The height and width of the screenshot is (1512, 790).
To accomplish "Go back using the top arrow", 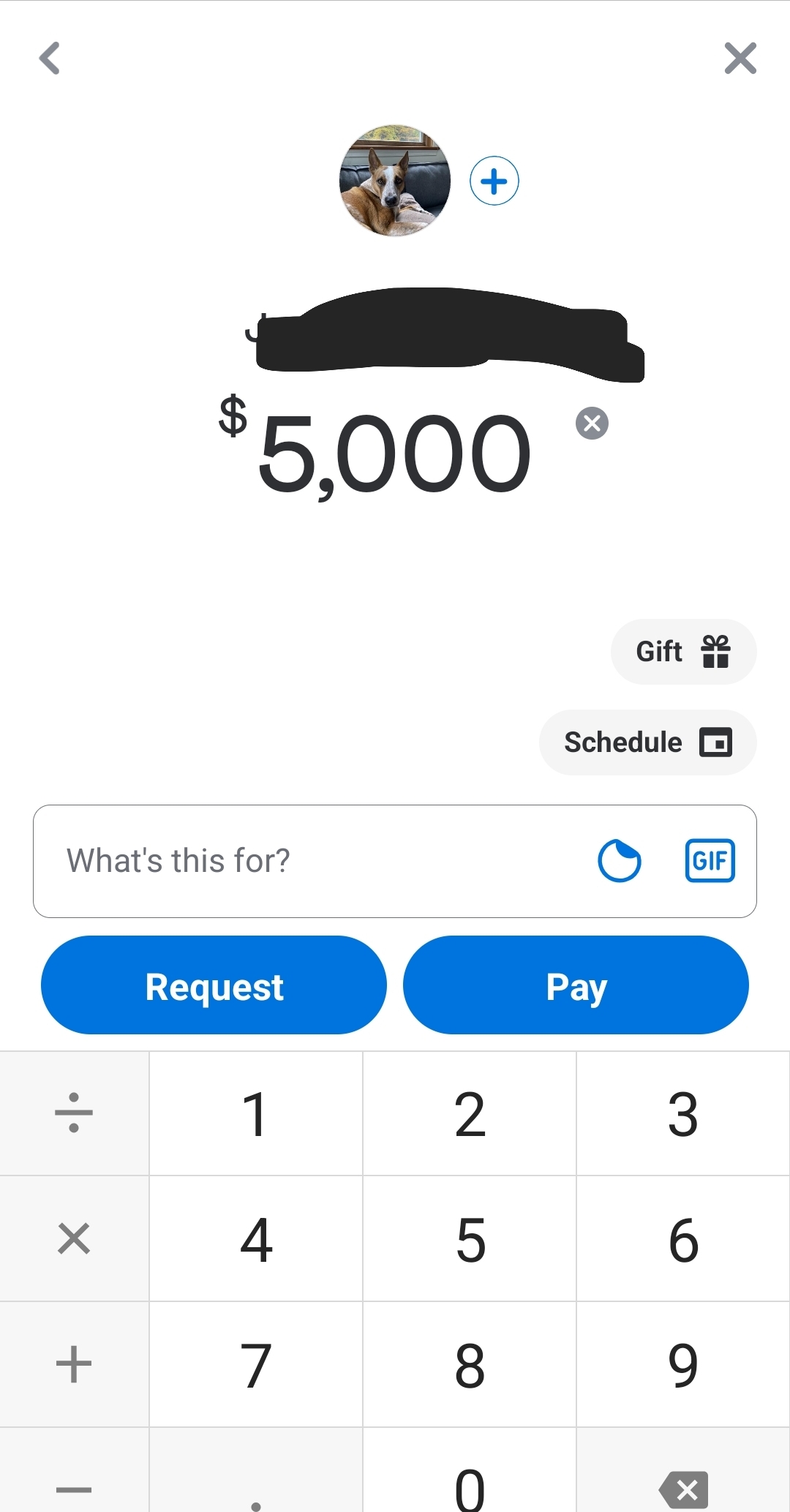I will 49,59.
